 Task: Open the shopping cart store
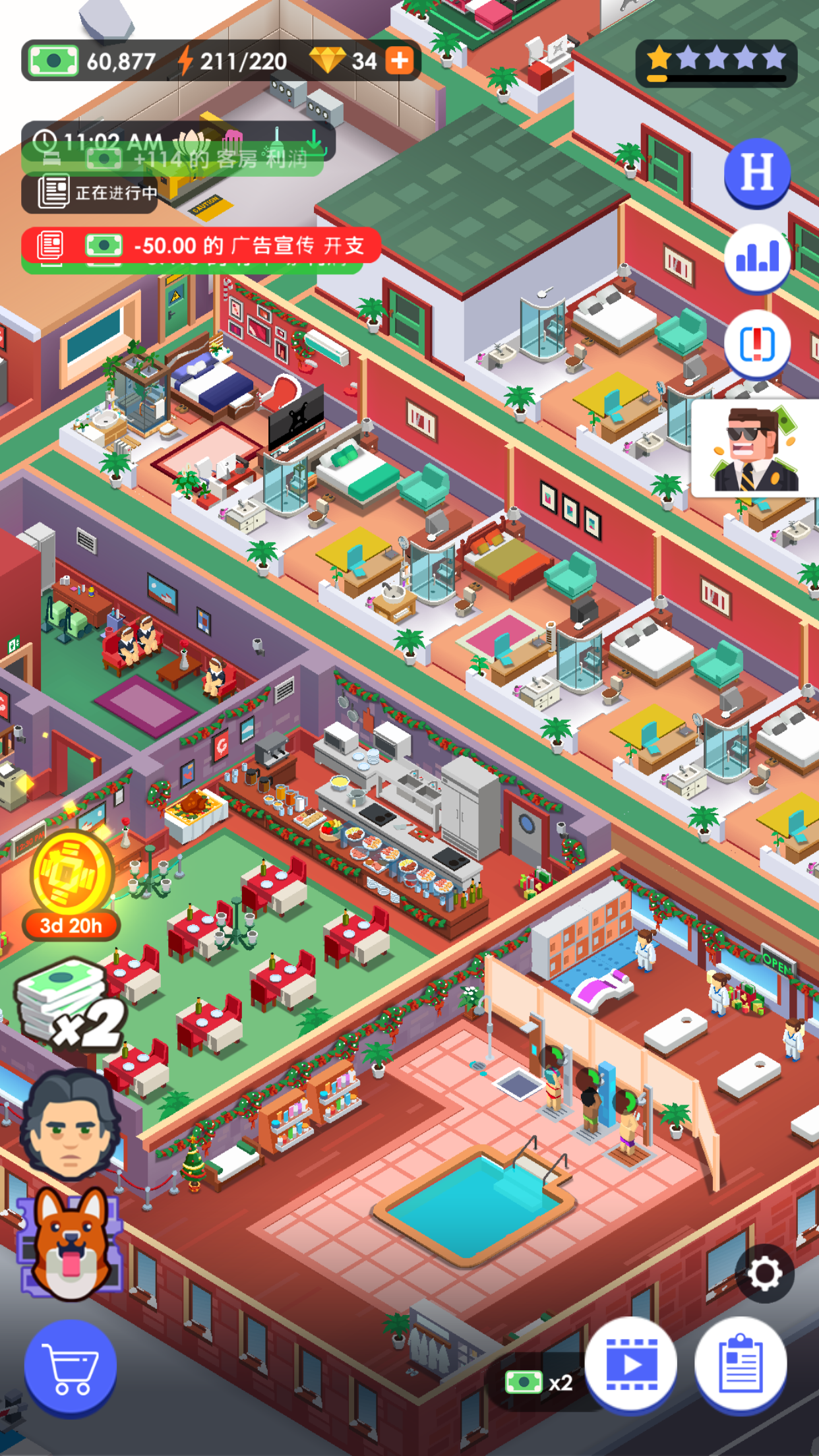(71, 1367)
